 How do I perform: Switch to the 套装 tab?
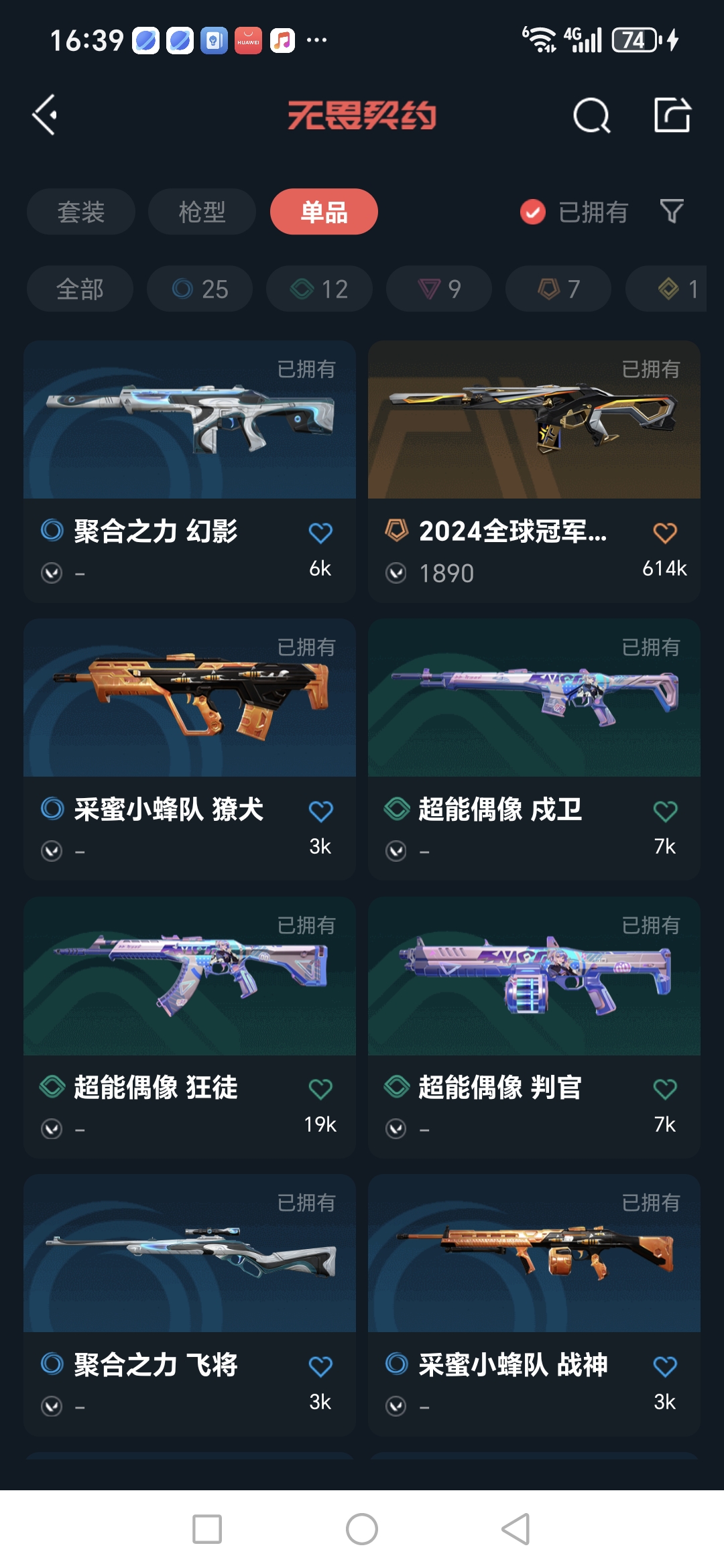81,212
